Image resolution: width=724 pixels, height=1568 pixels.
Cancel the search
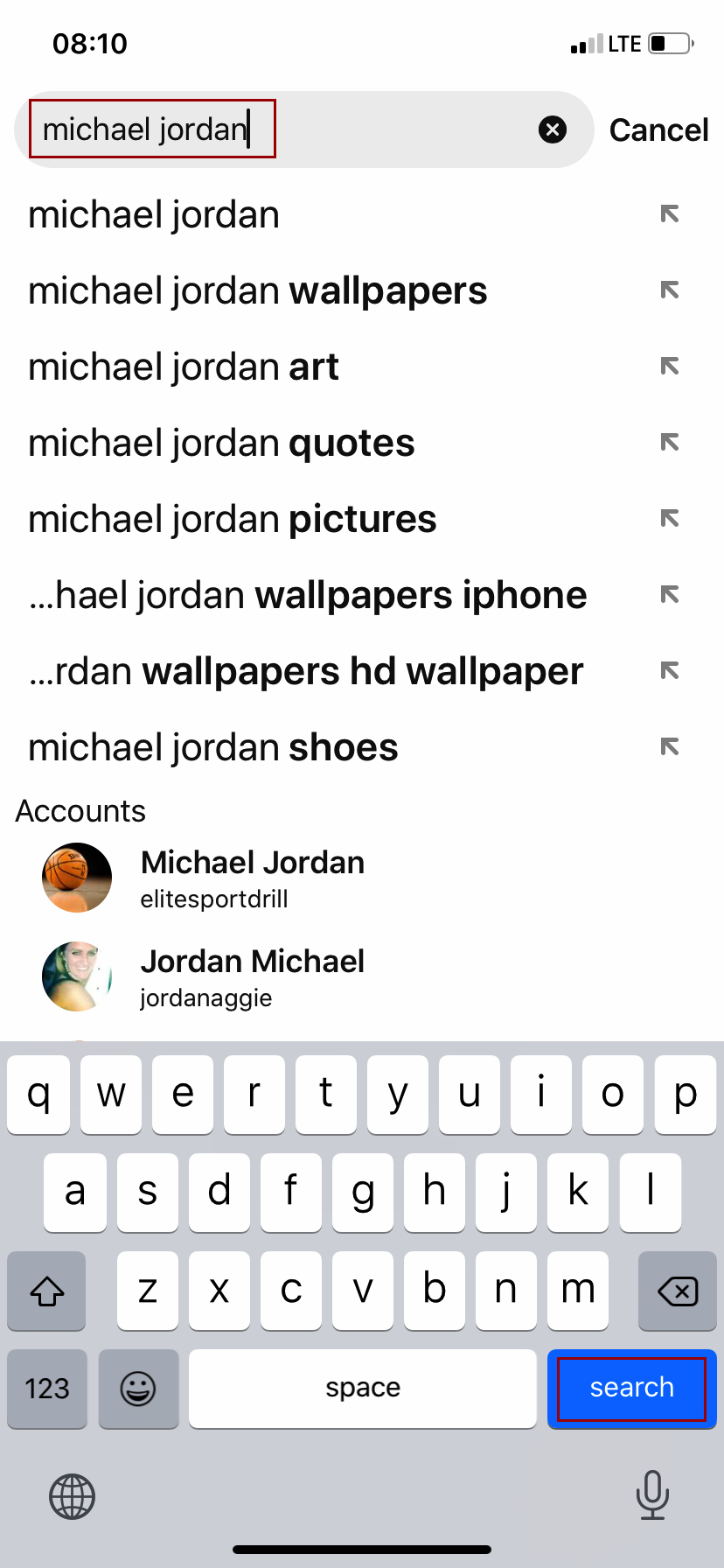(658, 130)
